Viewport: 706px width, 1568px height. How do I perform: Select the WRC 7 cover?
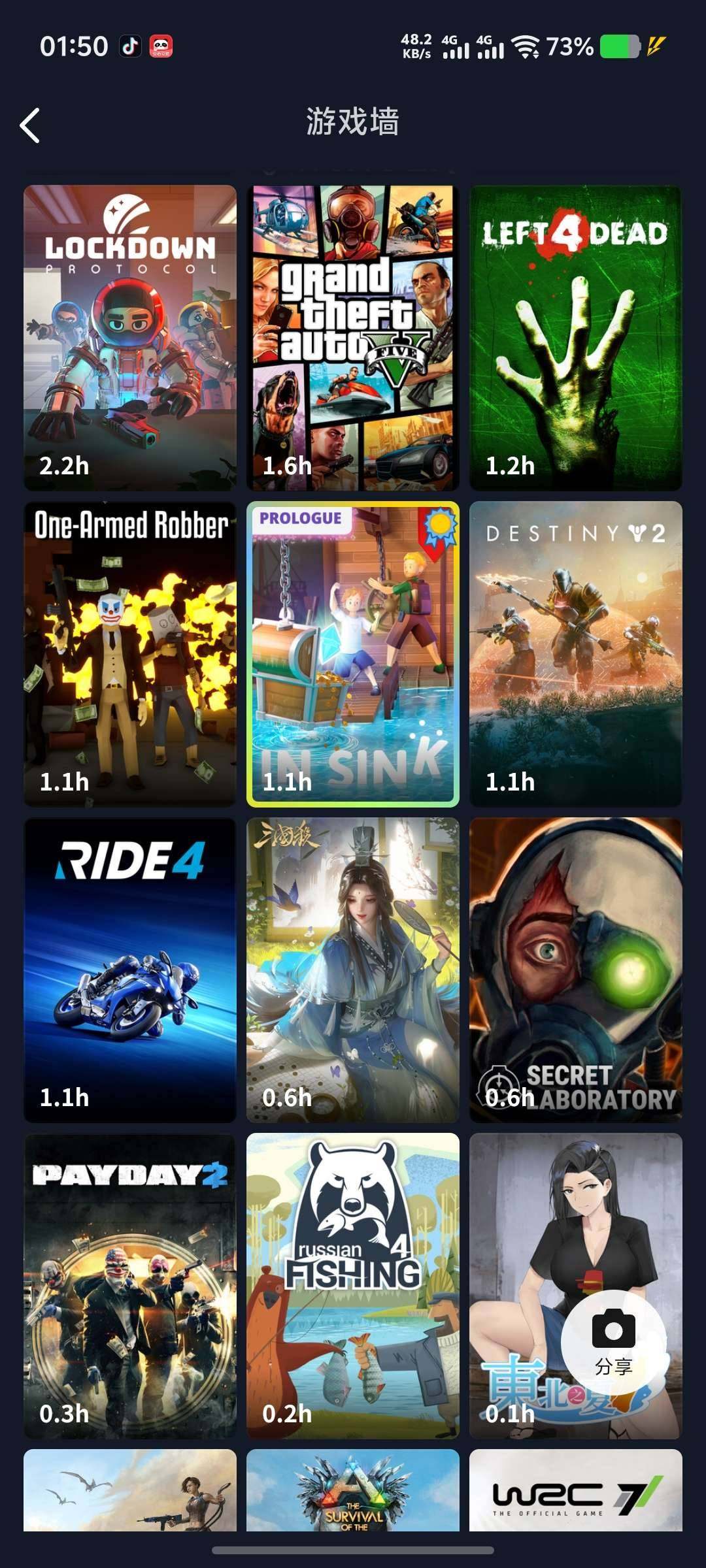[575, 1491]
